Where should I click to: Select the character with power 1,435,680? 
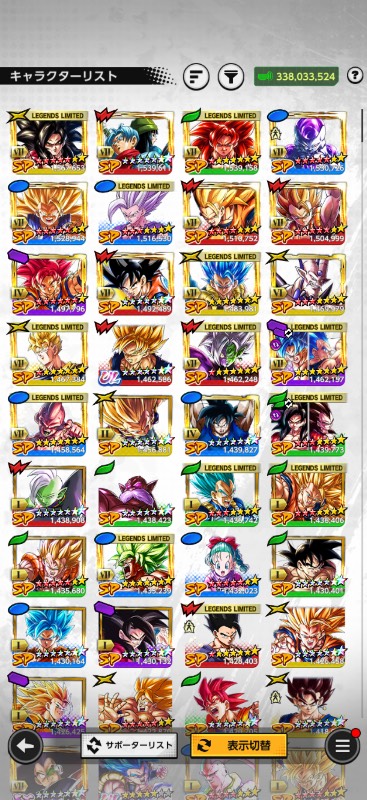tap(48, 565)
